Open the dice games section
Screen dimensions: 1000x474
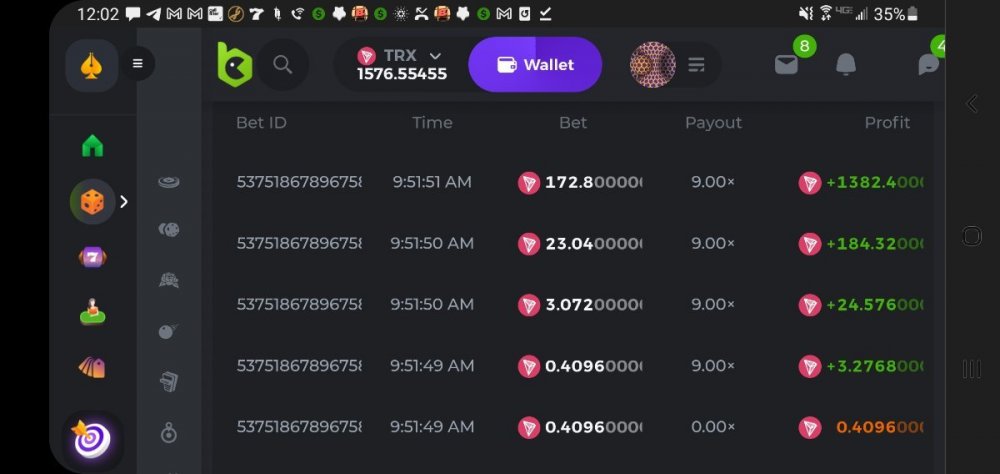(x=93, y=202)
